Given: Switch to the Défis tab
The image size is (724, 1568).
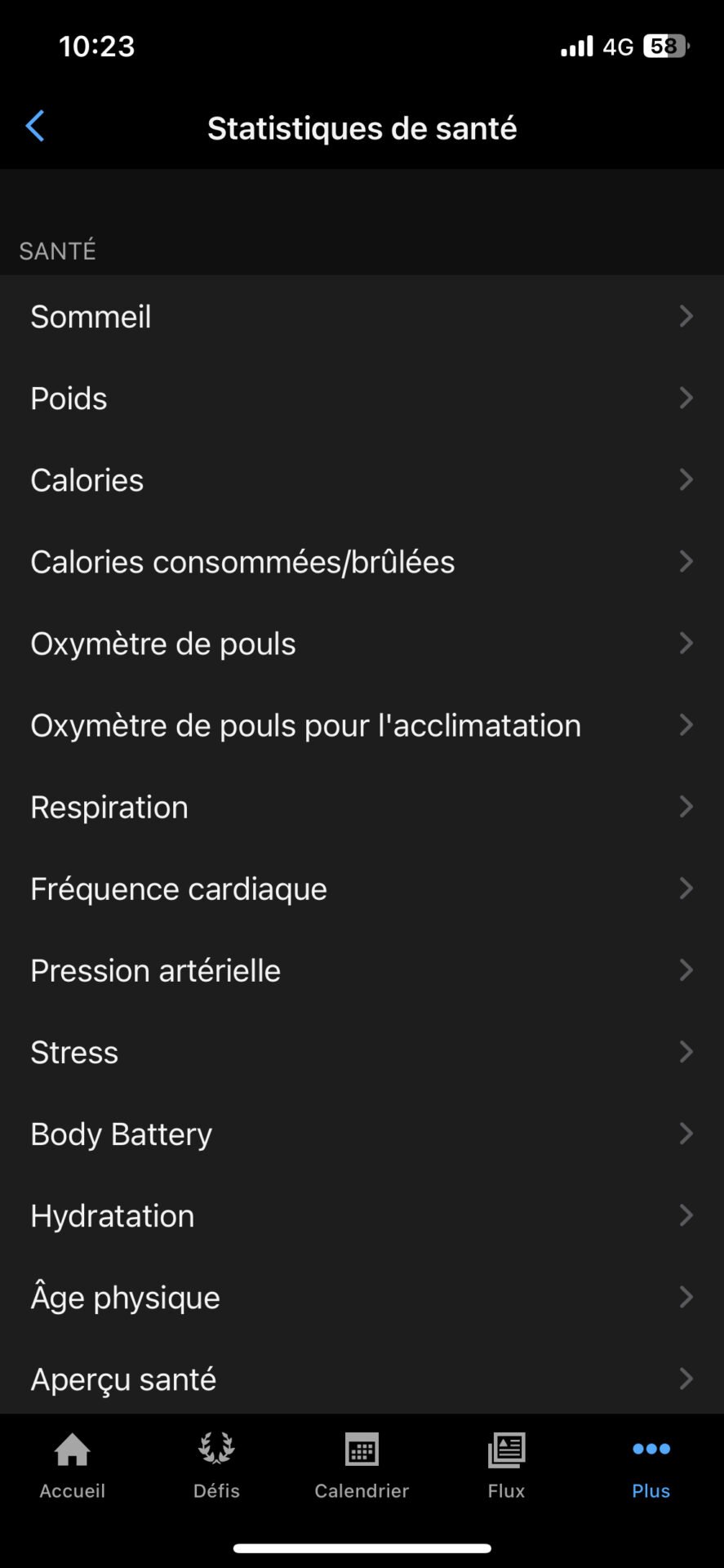Looking at the screenshot, I should (217, 1466).
